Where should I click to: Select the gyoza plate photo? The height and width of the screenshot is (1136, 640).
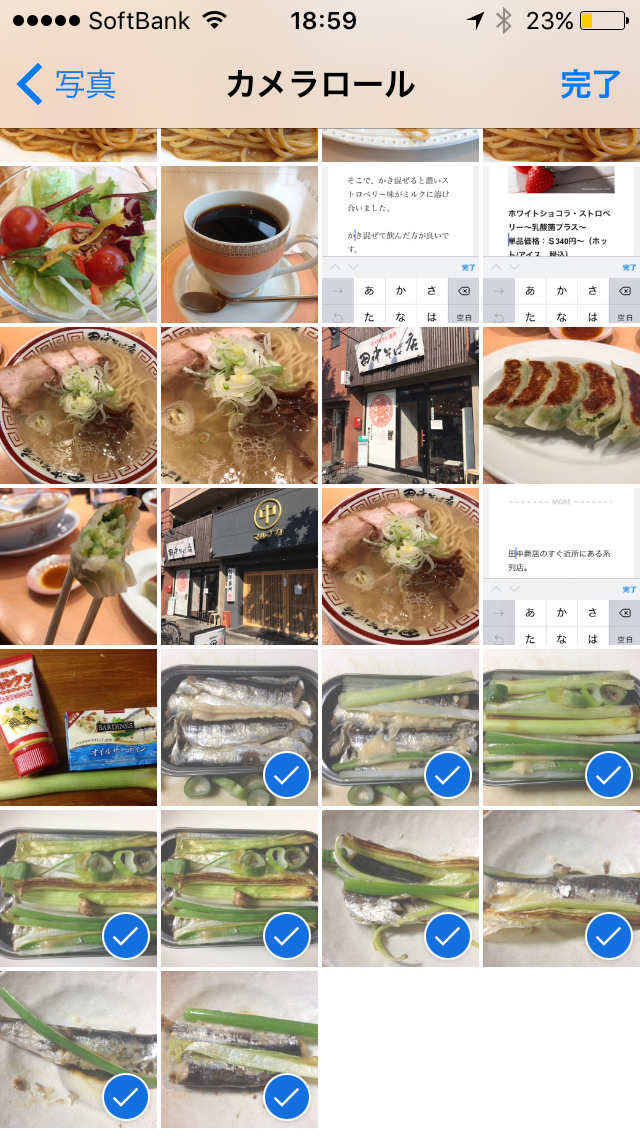[x=562, y=405]
